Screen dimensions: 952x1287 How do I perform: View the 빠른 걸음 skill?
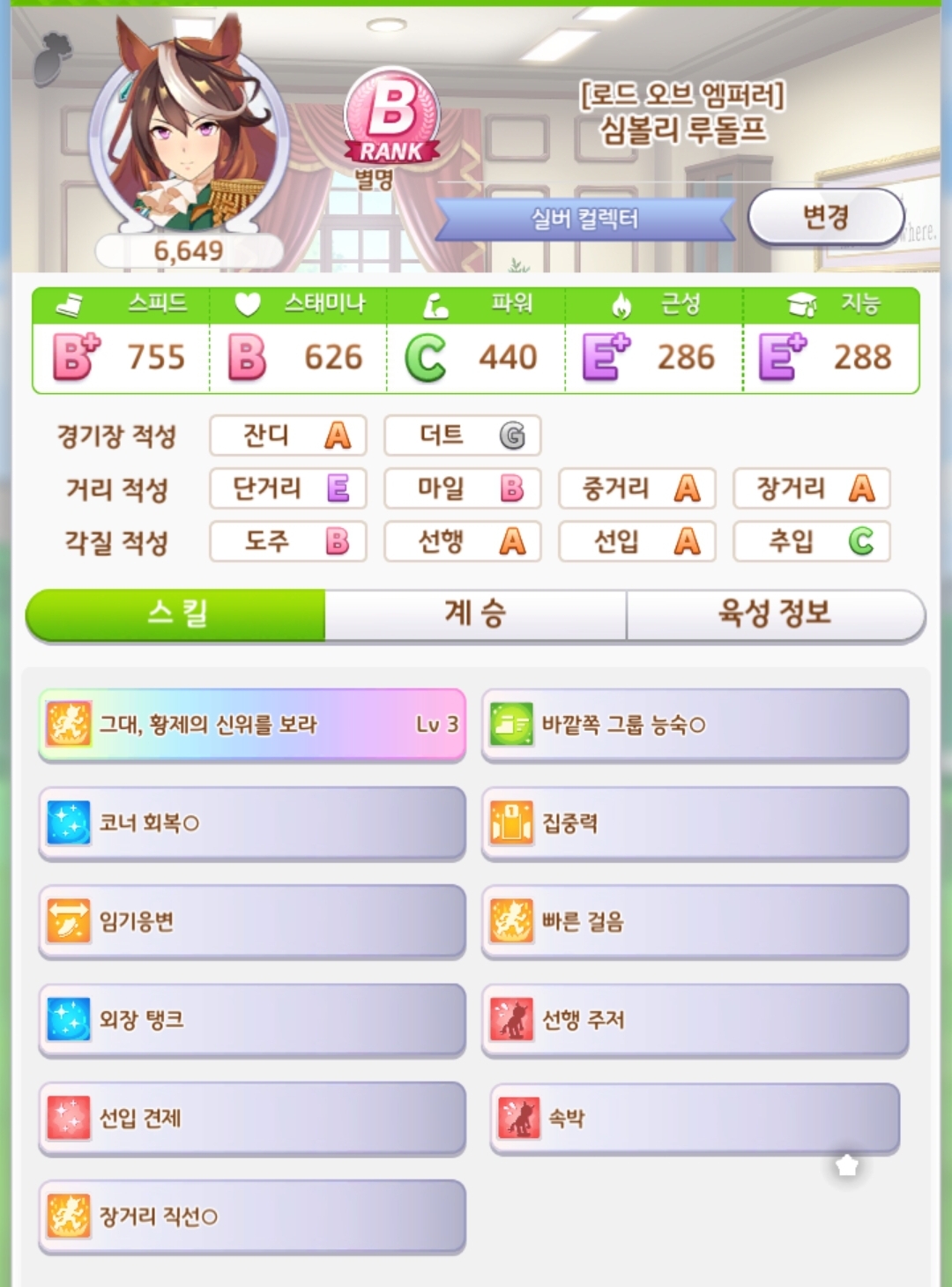(x=695, y=922)
